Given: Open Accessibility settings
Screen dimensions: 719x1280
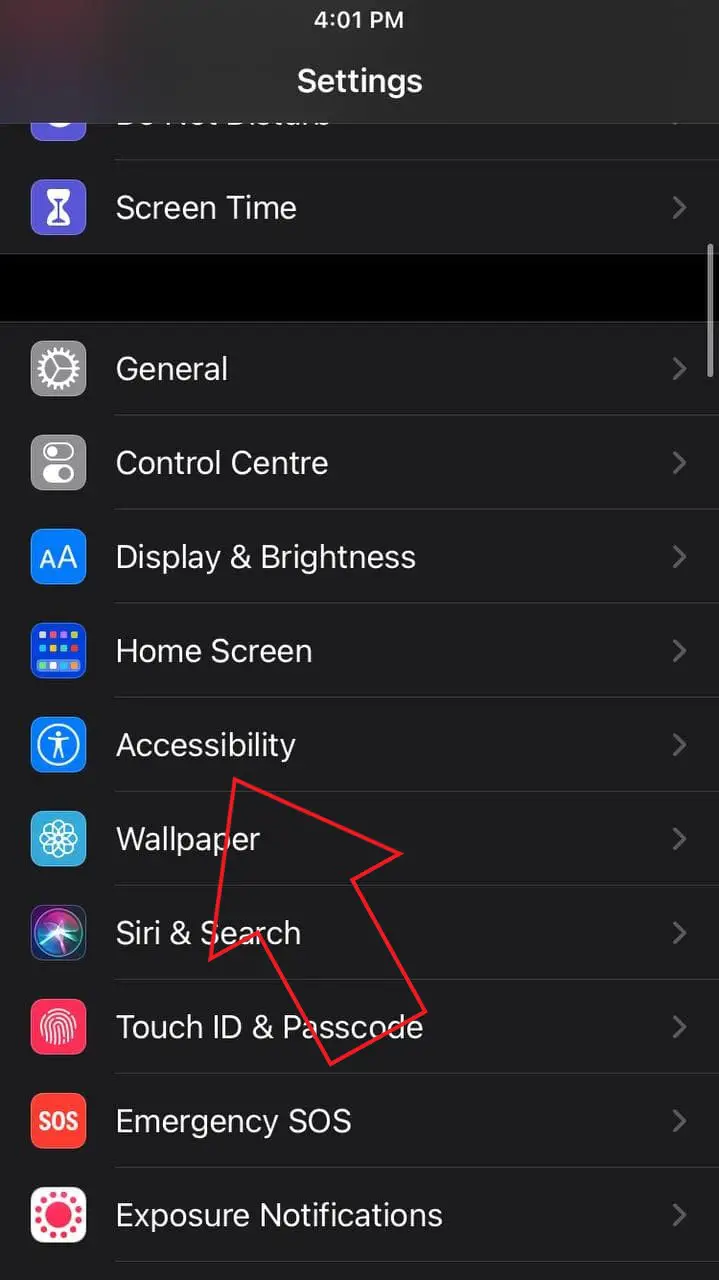Looking at the screenshot, I should 206,745.
